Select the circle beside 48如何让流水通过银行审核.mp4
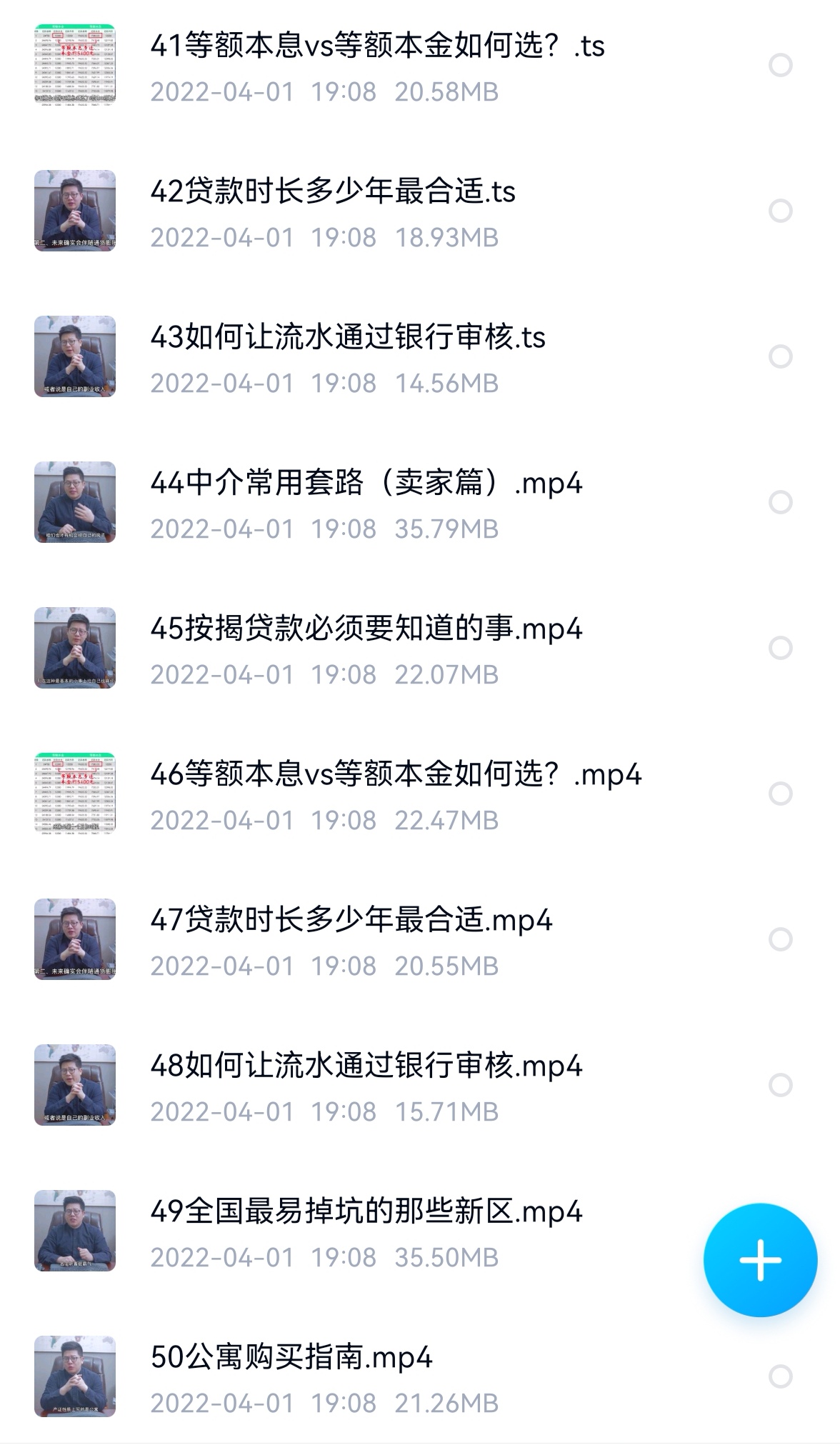 coord(780,1085)
